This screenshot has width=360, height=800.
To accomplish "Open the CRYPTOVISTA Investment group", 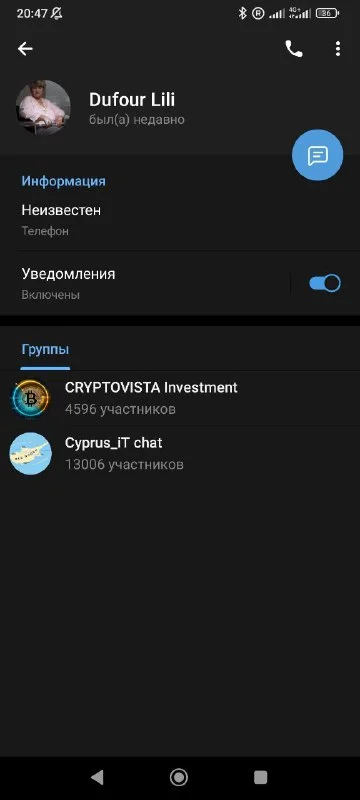I will click(180, 397).
